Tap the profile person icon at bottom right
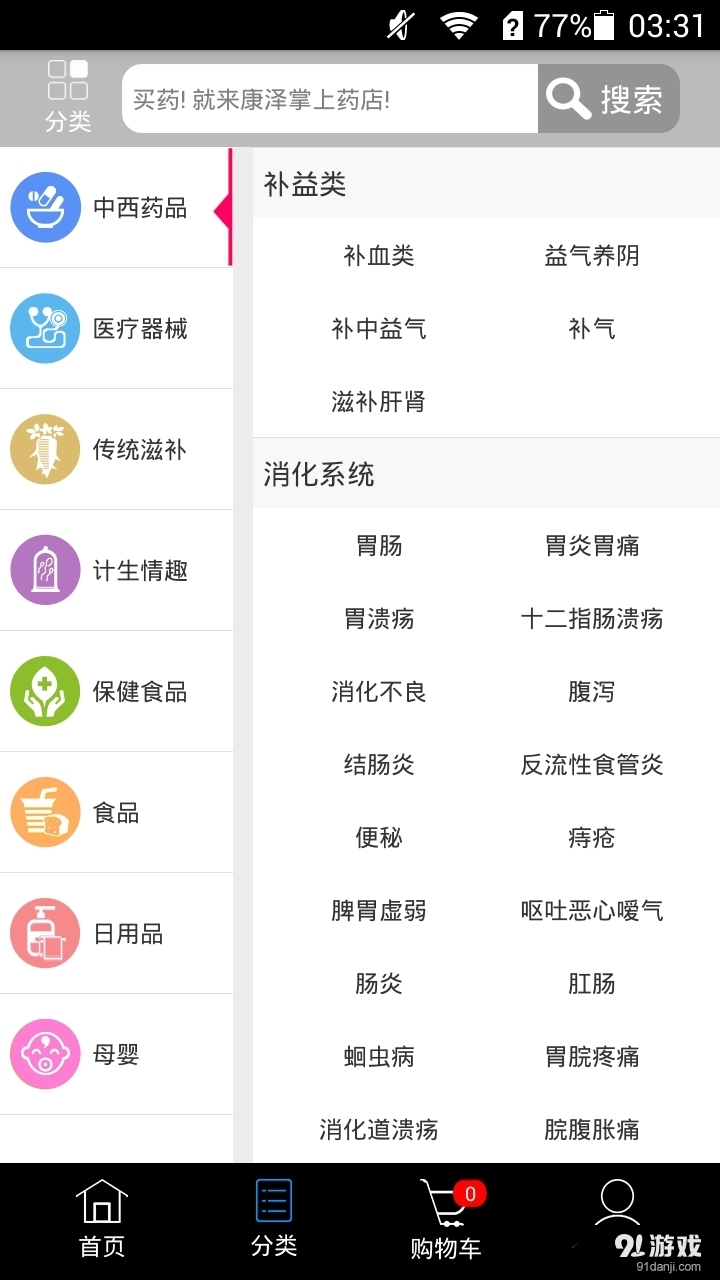Screen dimensions: 720x1280 [618, 1207]
